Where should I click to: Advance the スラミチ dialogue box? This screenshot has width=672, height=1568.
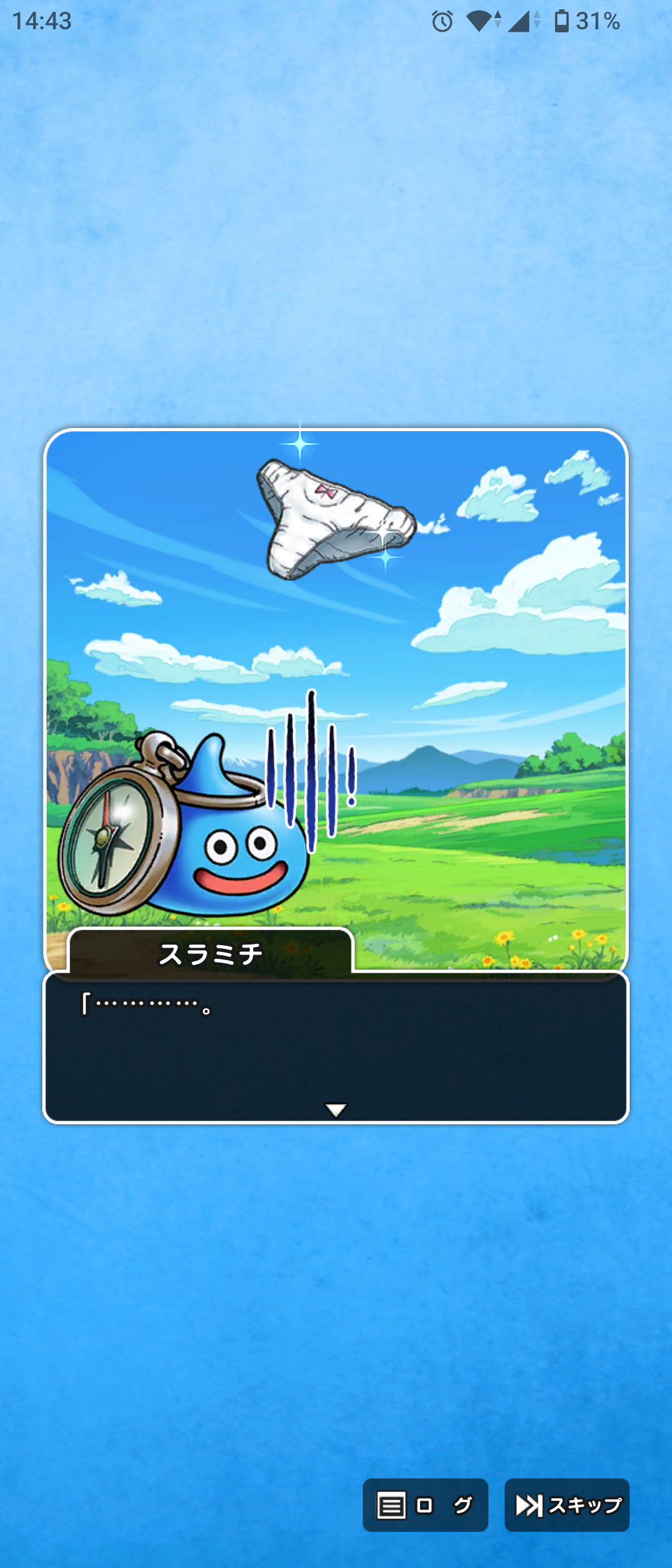pos(336,1048)
